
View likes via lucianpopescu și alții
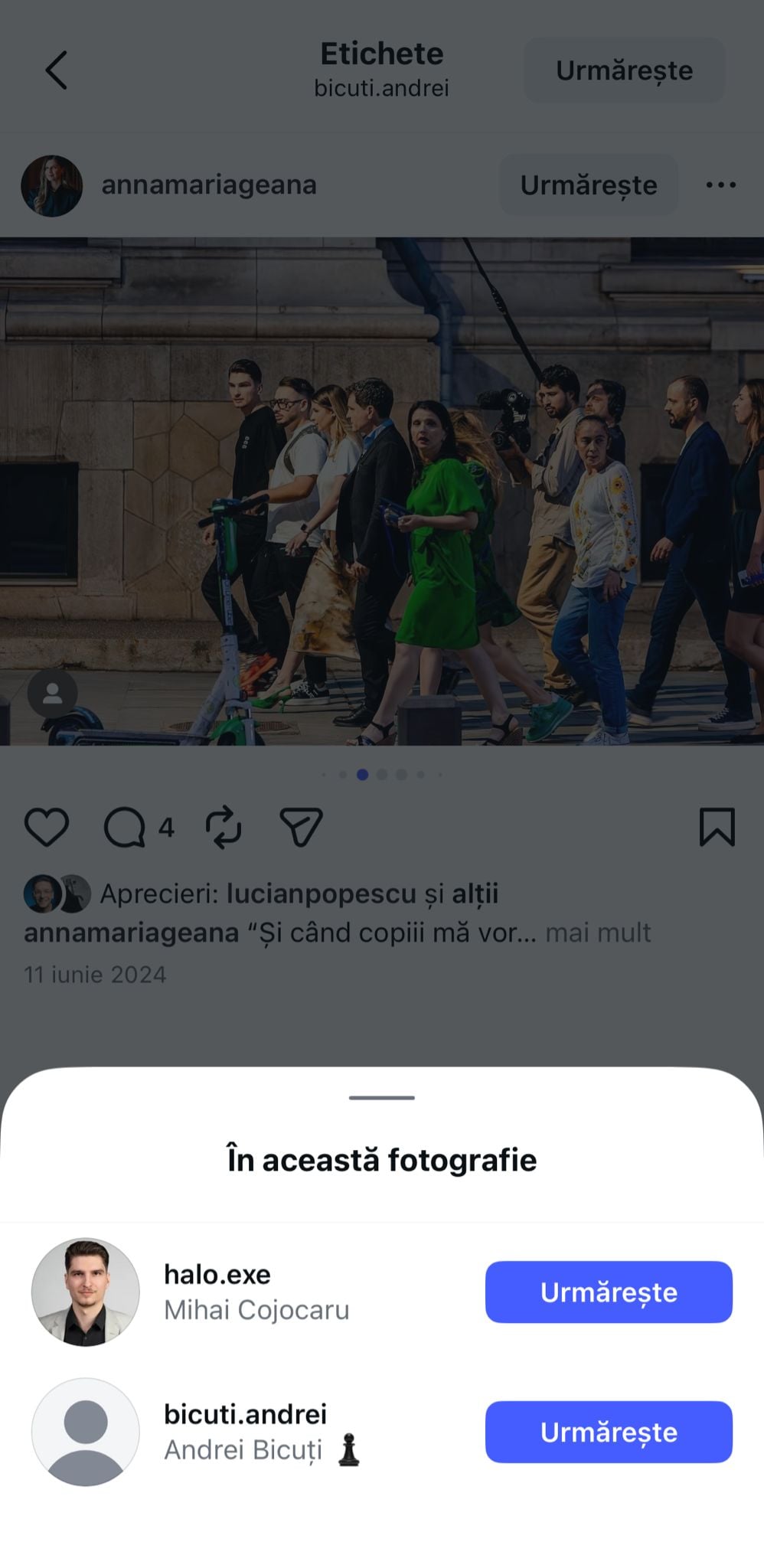coord(361,893)
